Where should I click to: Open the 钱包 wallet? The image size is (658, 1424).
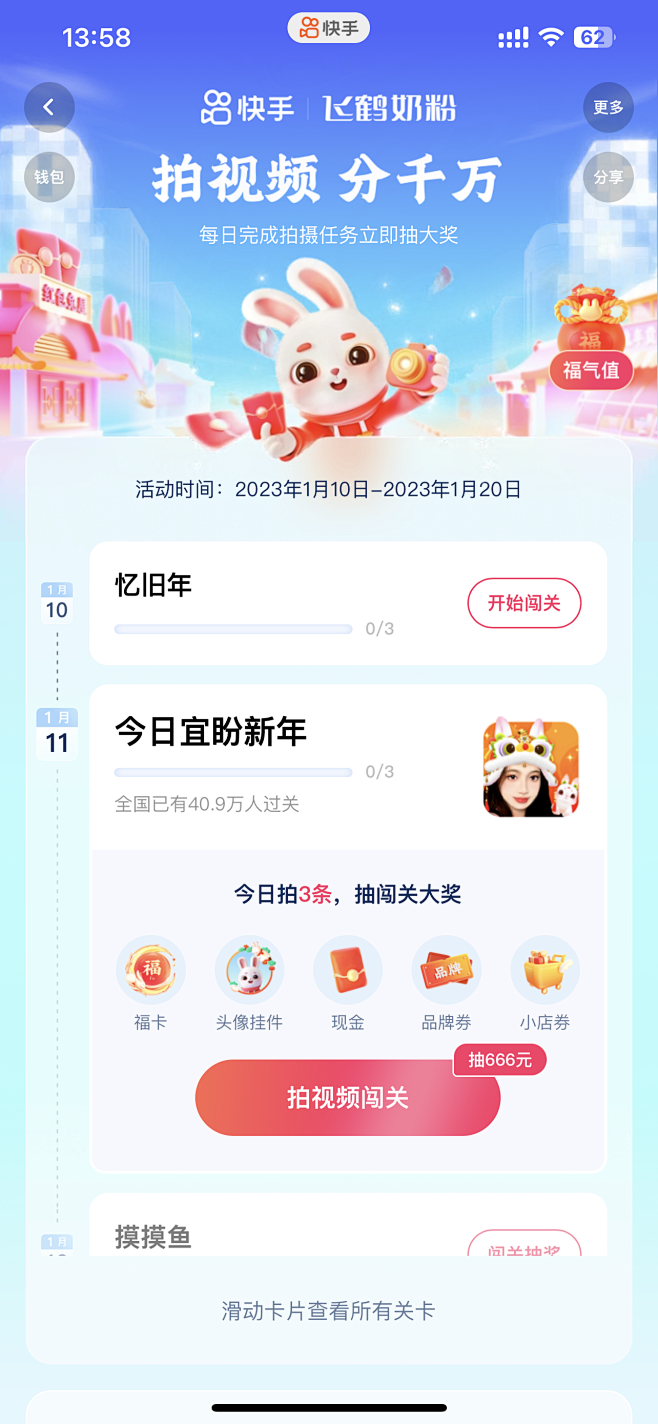49,177
